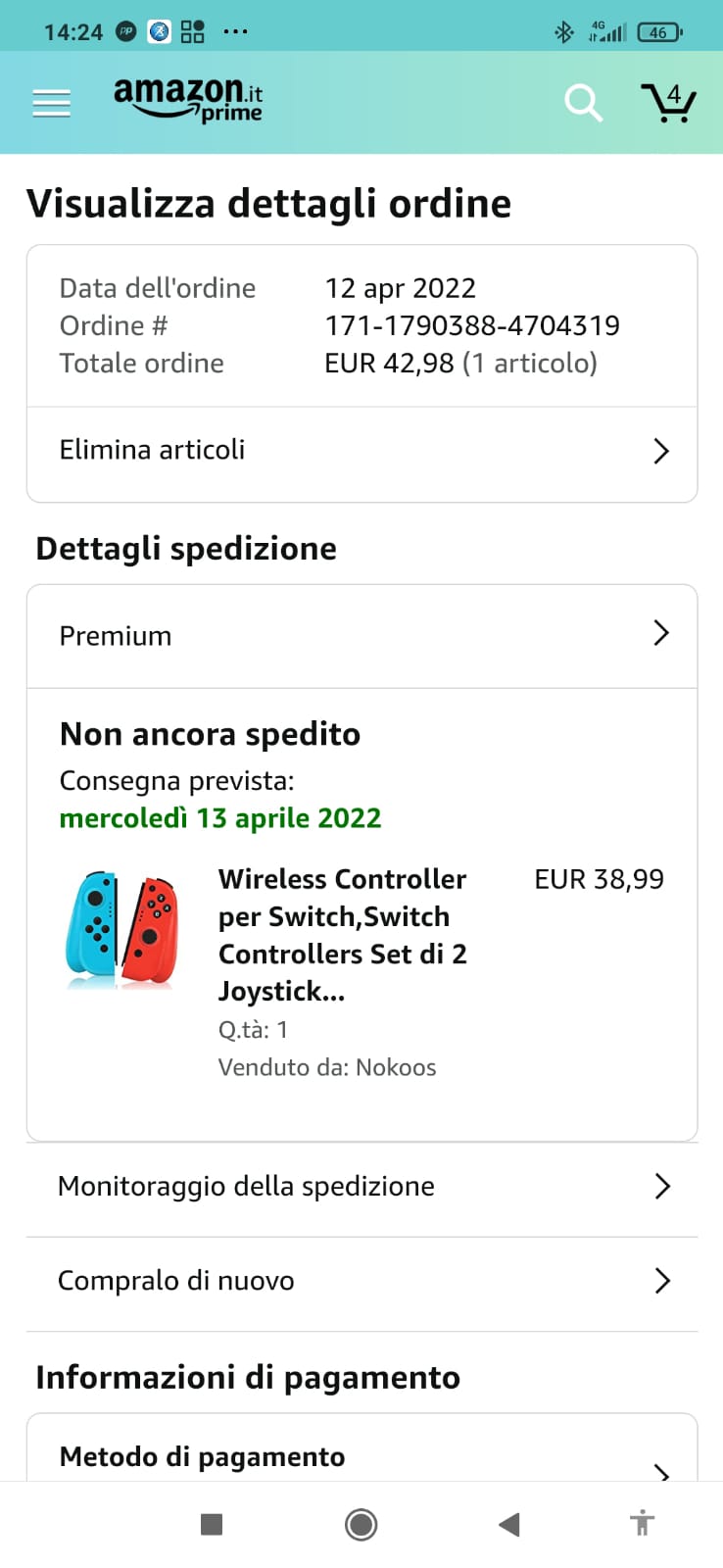Select Compralo di nuovo

pos(361,1281)
